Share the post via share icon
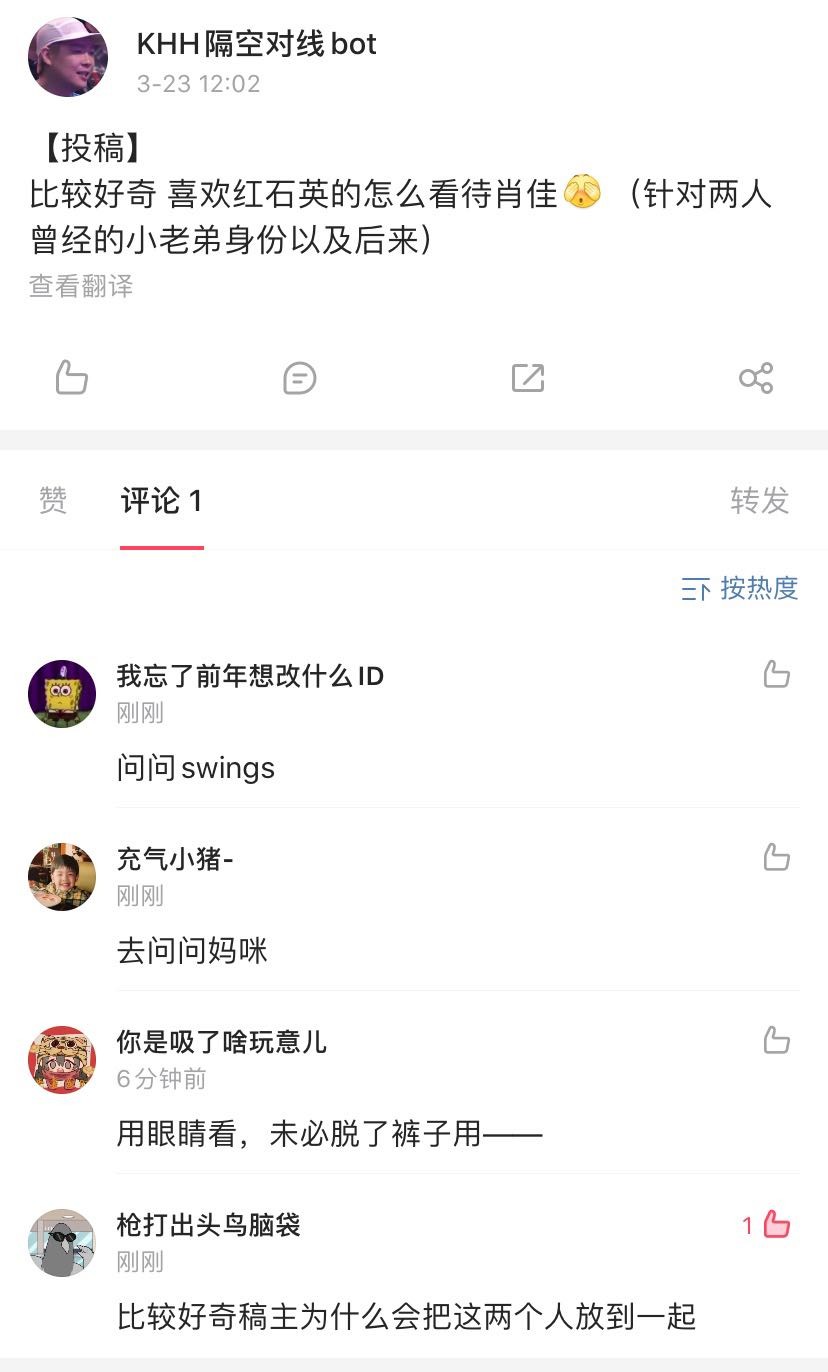 point(756,378)
